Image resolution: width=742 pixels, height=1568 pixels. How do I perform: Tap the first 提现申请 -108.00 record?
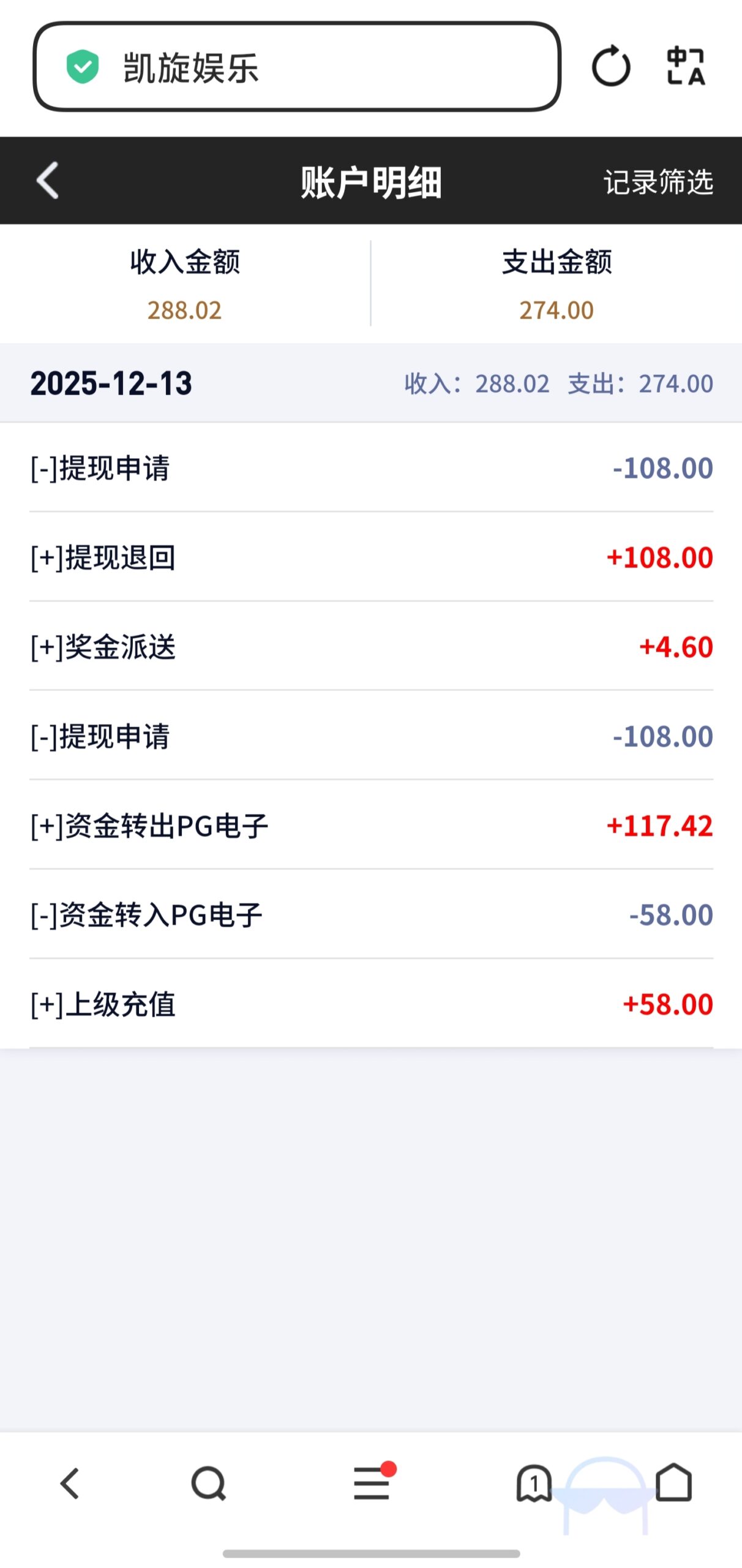coord(371,468)
